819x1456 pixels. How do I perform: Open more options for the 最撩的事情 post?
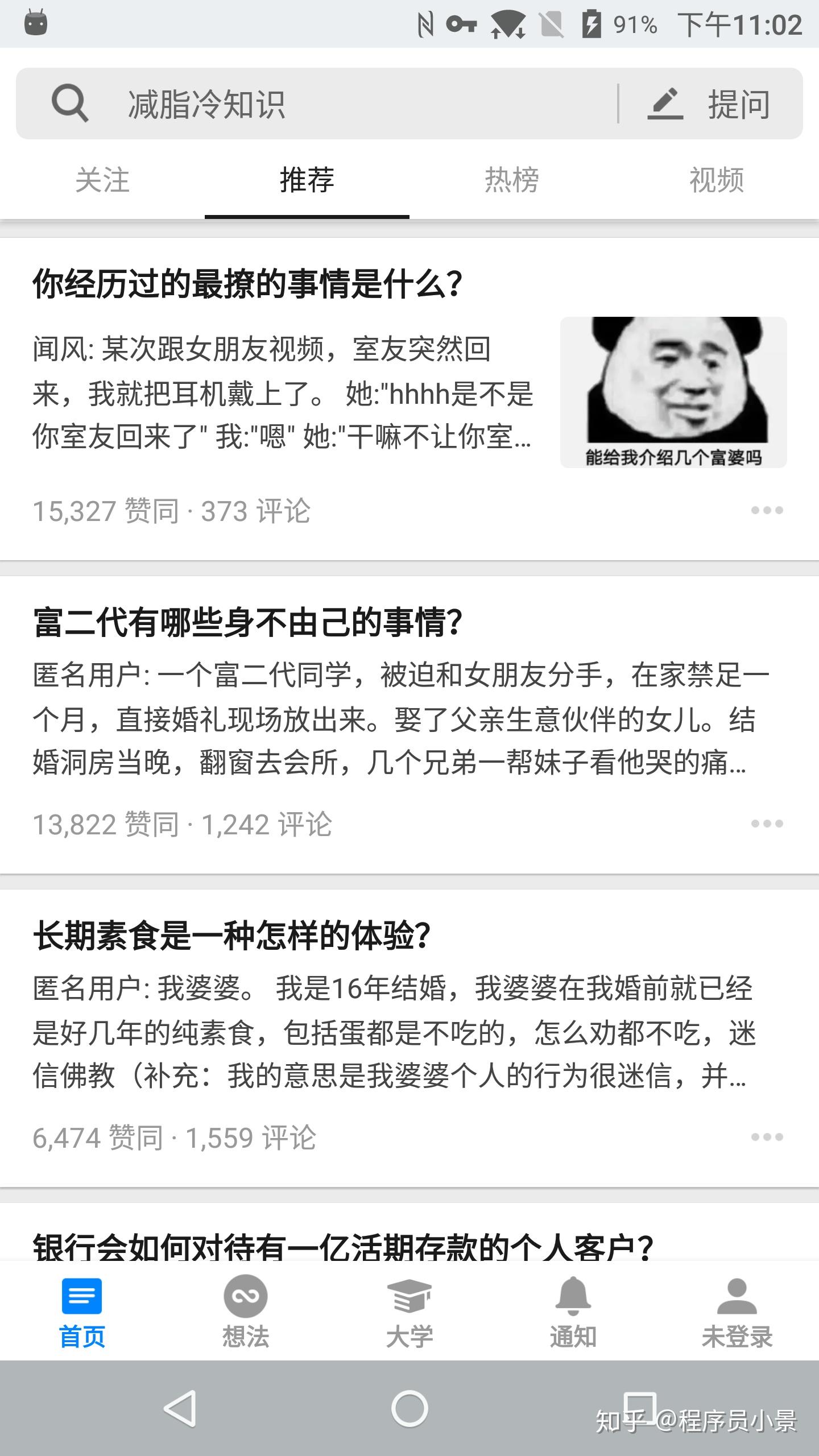(767, 510)
